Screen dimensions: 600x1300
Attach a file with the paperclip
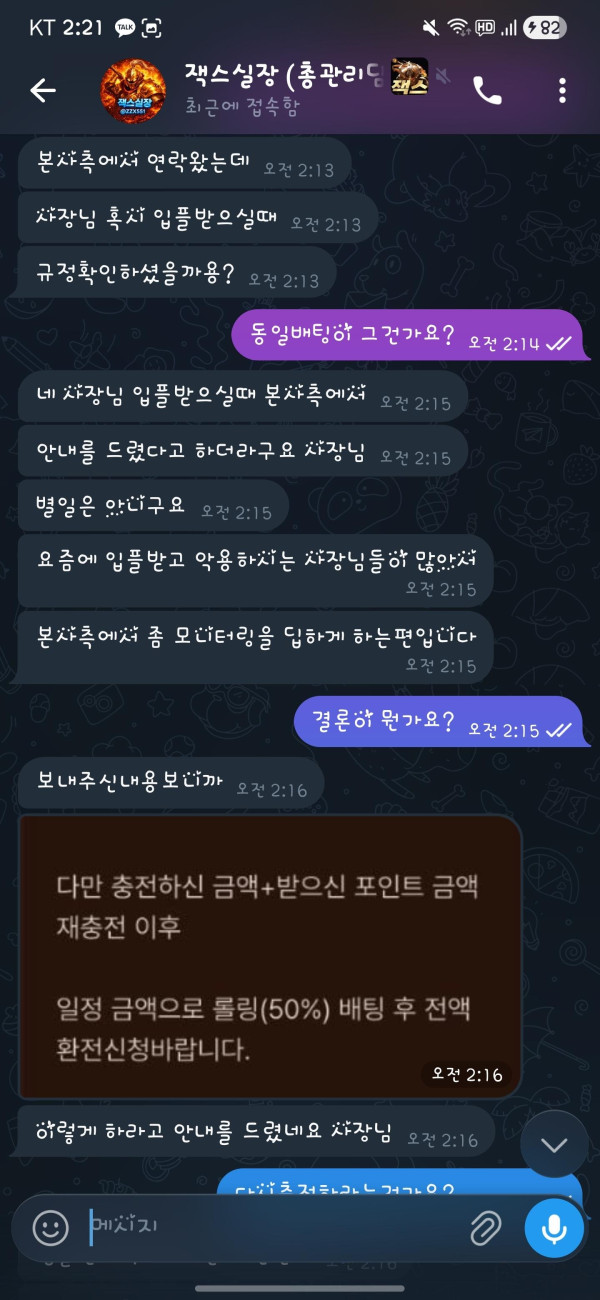pyautogui.click(x=485, y=1226)
